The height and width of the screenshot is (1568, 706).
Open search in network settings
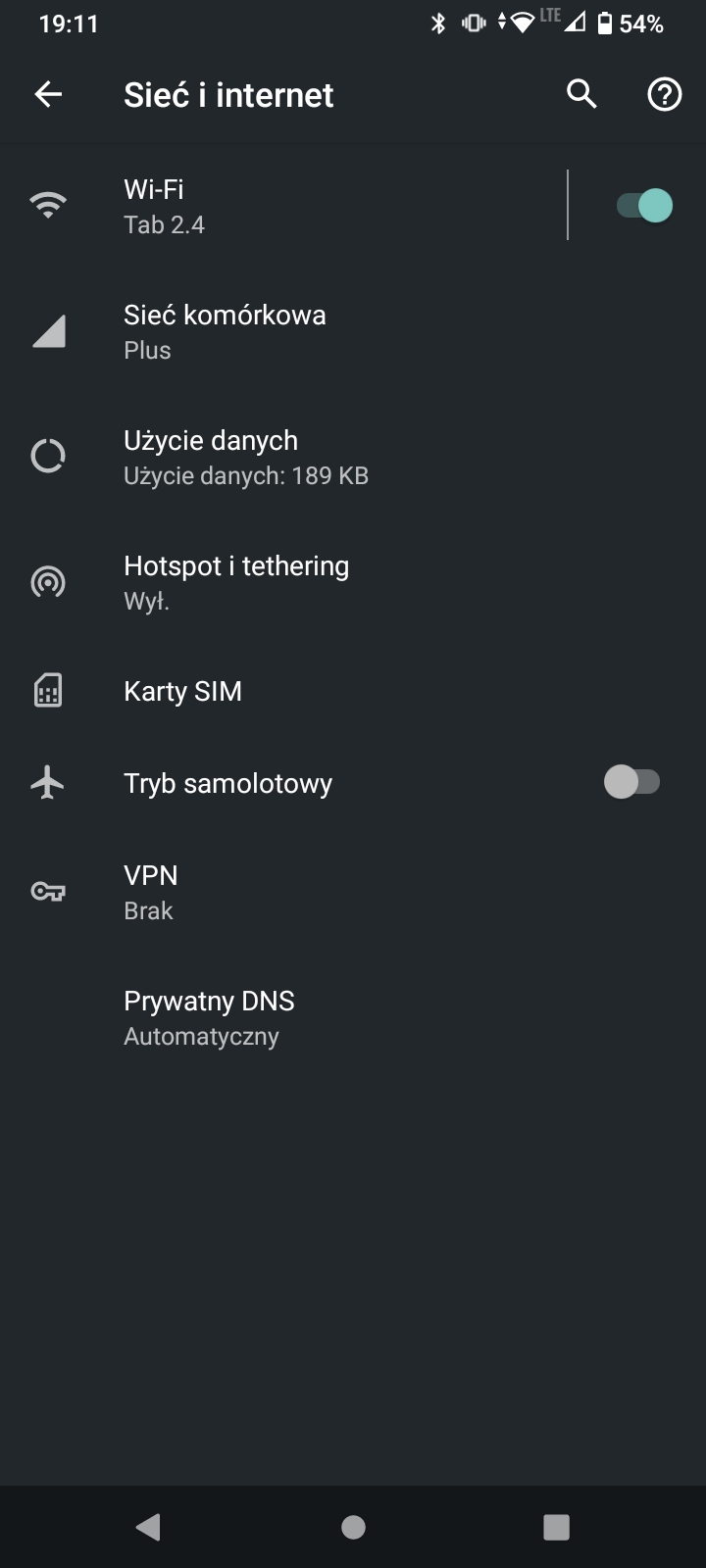(x=581, y=94)
